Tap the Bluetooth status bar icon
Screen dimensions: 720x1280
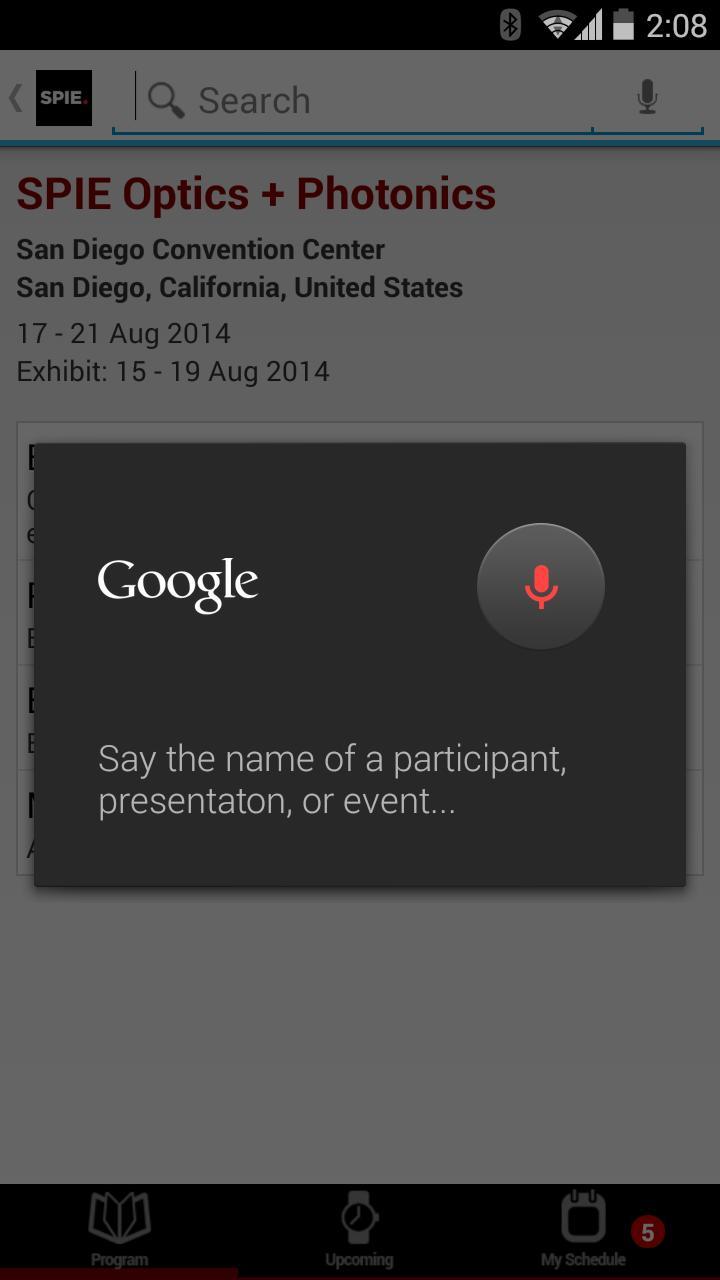point(511,27)
